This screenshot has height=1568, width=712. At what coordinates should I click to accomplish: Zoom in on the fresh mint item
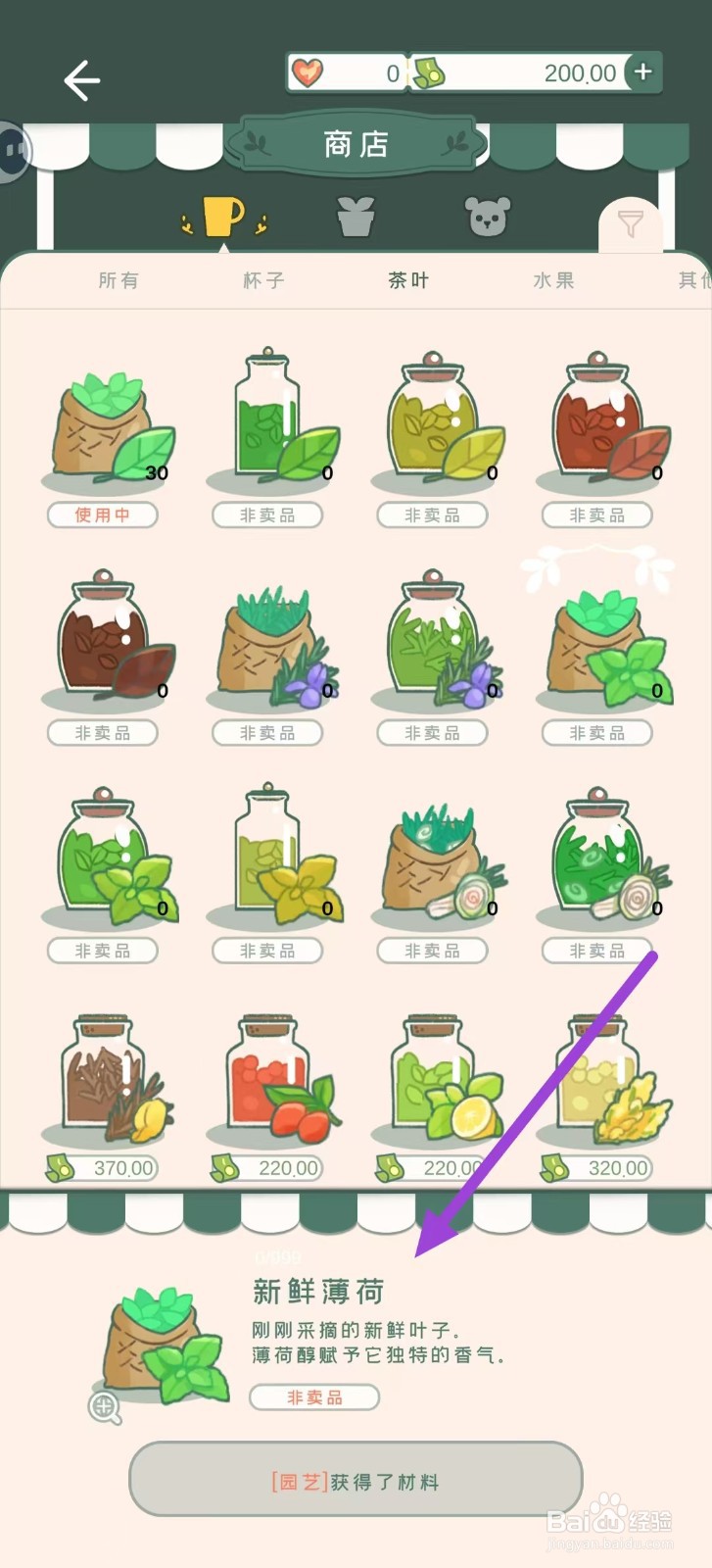104,1407
